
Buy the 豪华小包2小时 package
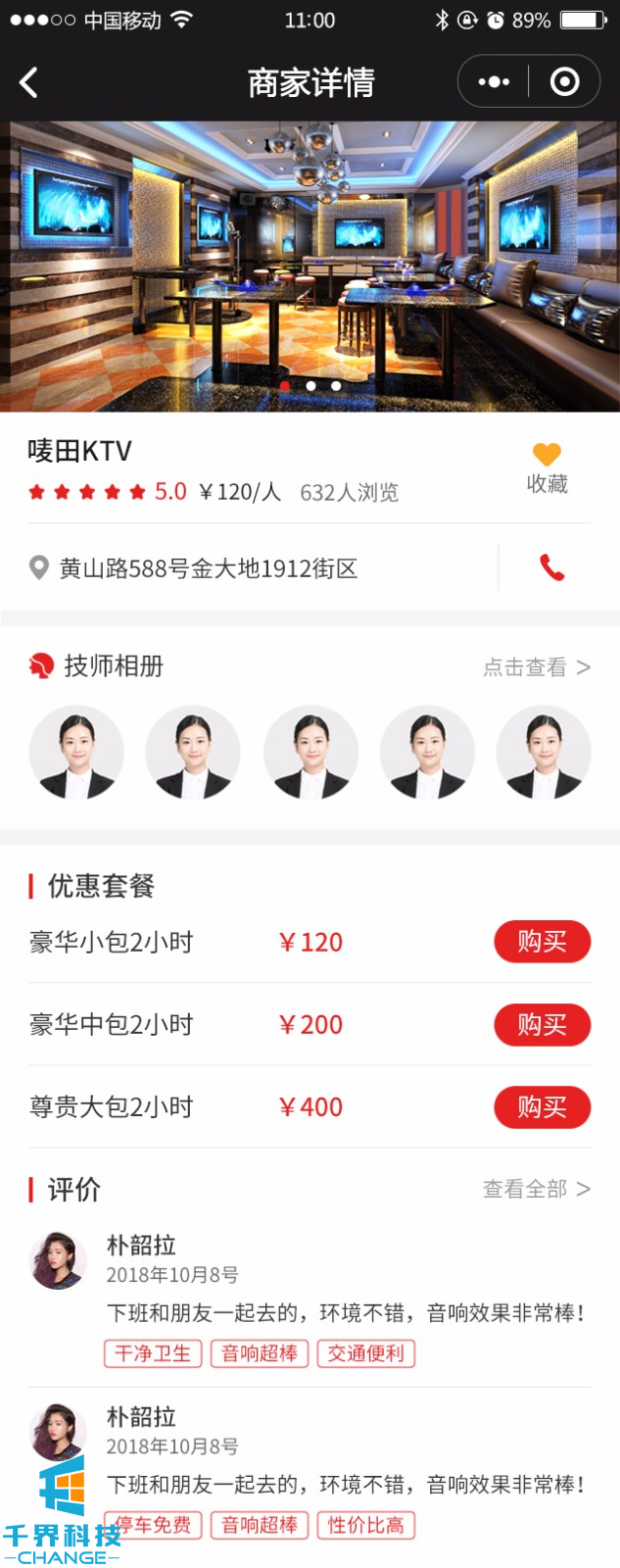click(x=542, y=942)
